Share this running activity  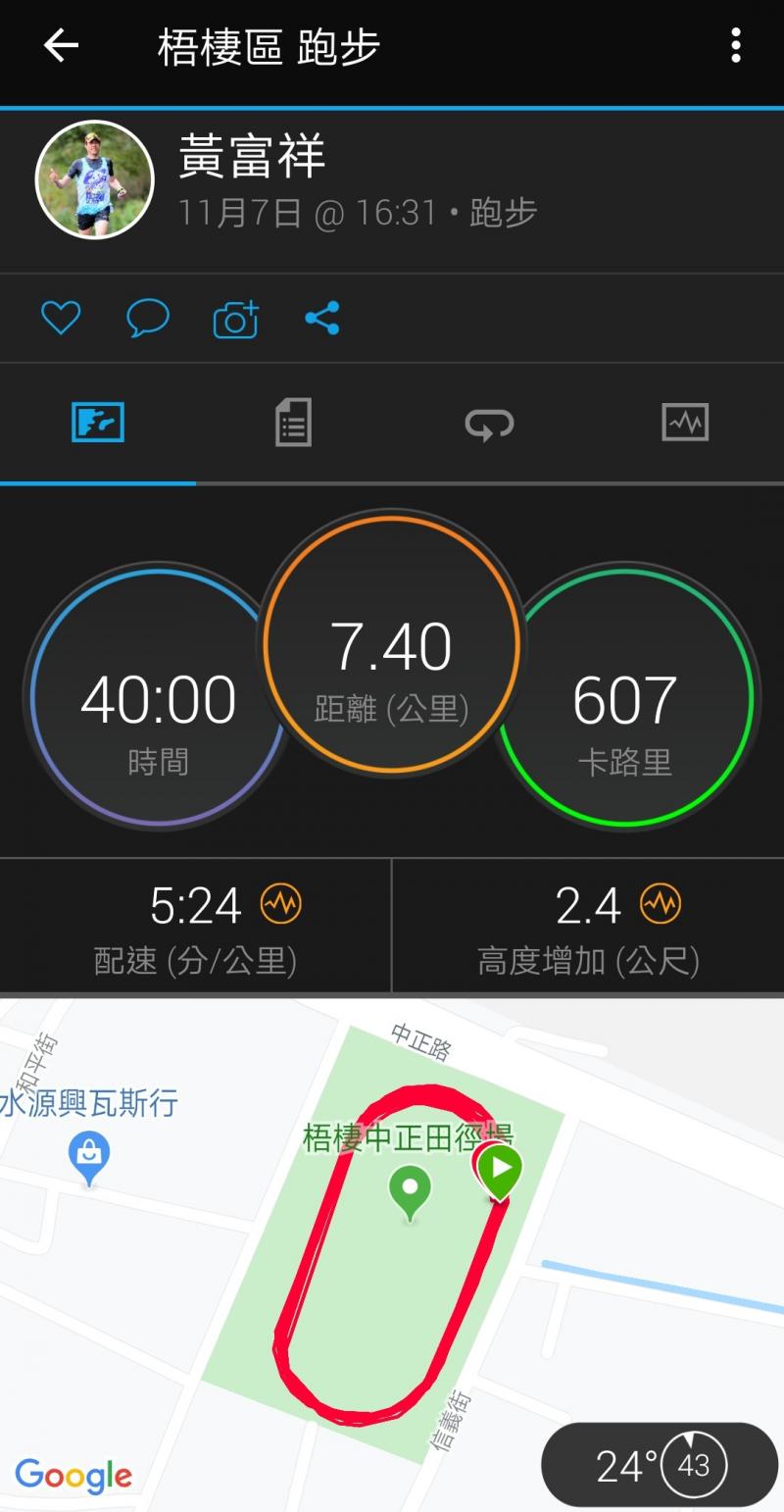point(322,319)
